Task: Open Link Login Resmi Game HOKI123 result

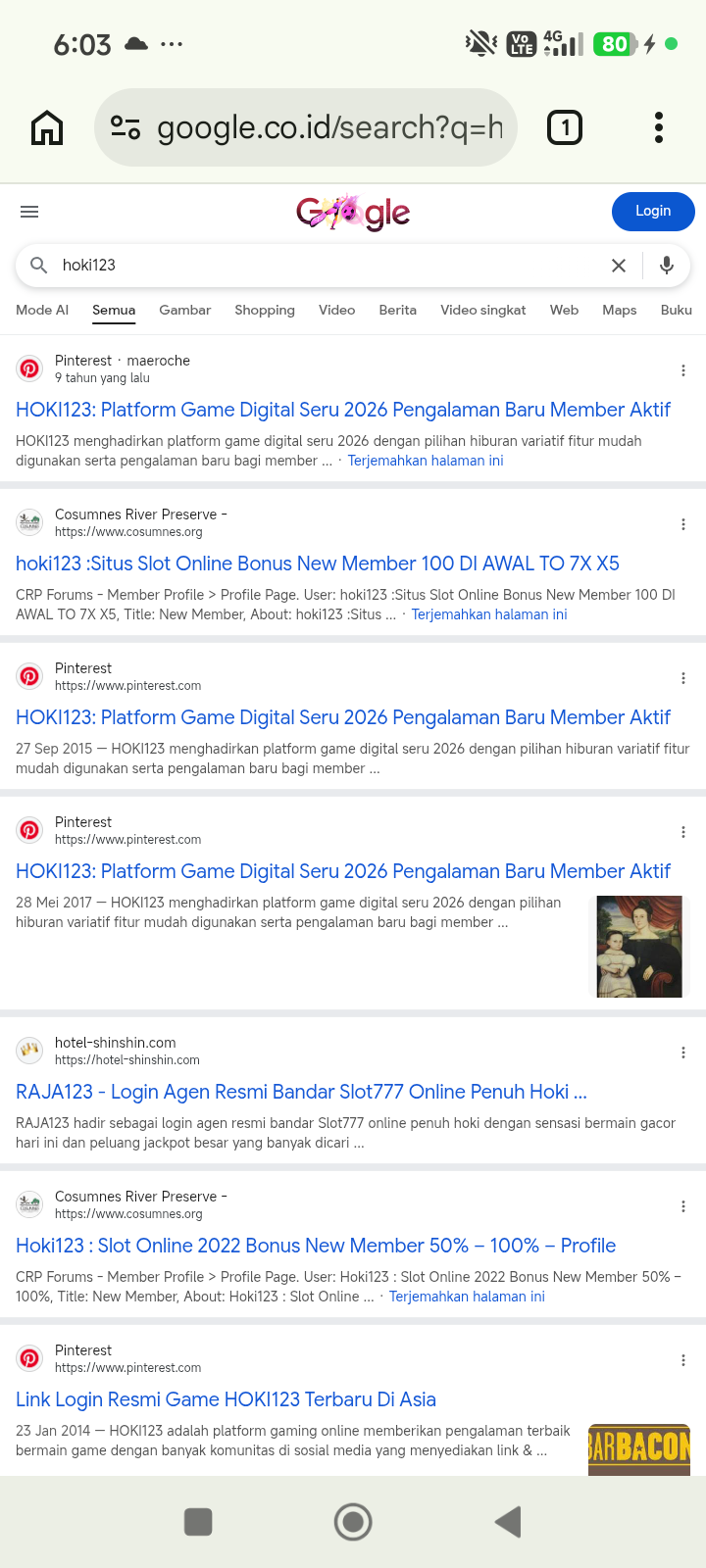Action: (x=226, y=1399)
